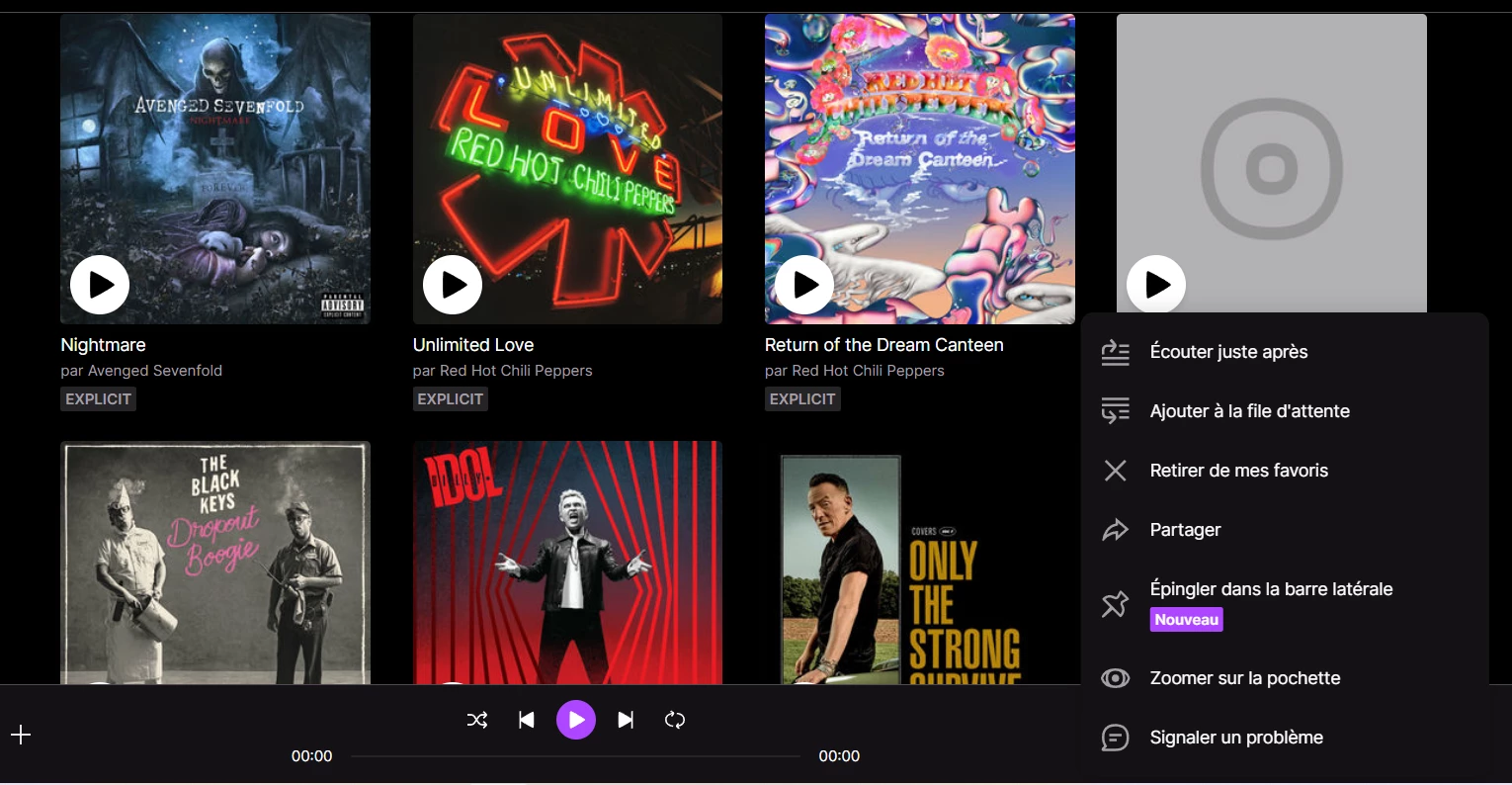Play the album with the gray placeholder cover
Viewport: 1512px width, 785px height.
(x=1156, y=285)
